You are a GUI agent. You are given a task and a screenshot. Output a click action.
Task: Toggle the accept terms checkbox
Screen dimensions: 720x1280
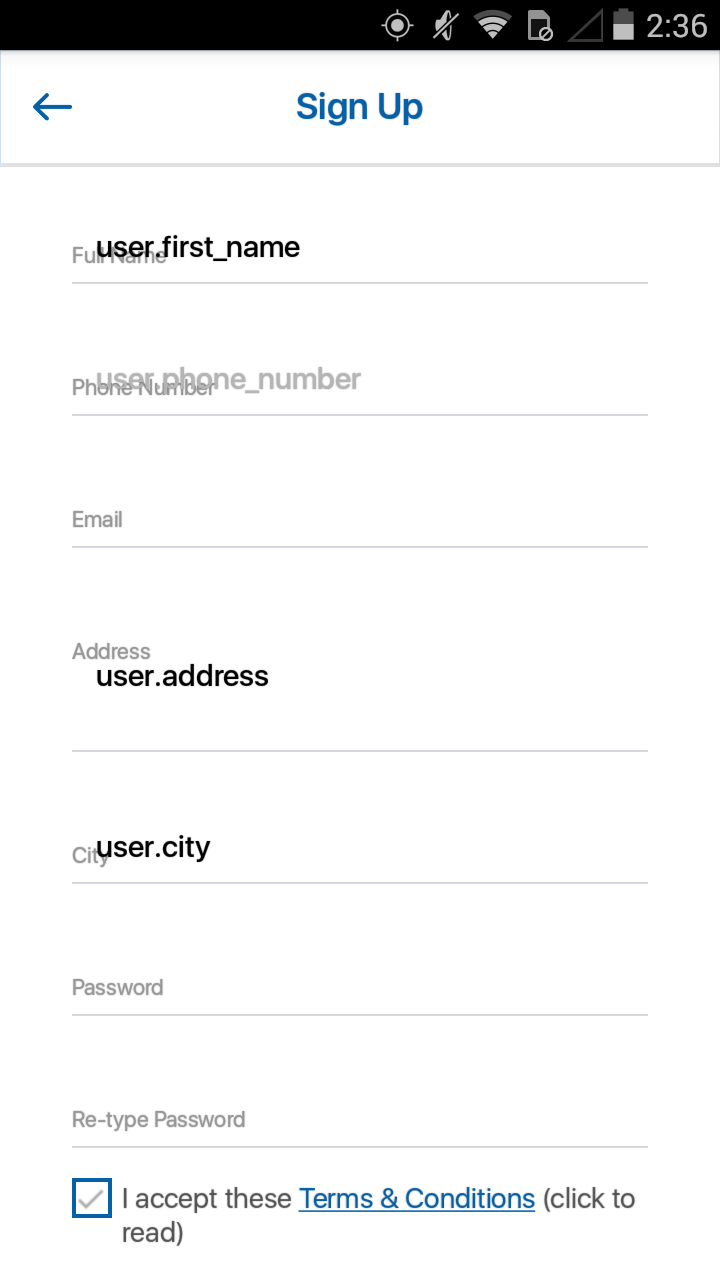tap(92, 1198)
